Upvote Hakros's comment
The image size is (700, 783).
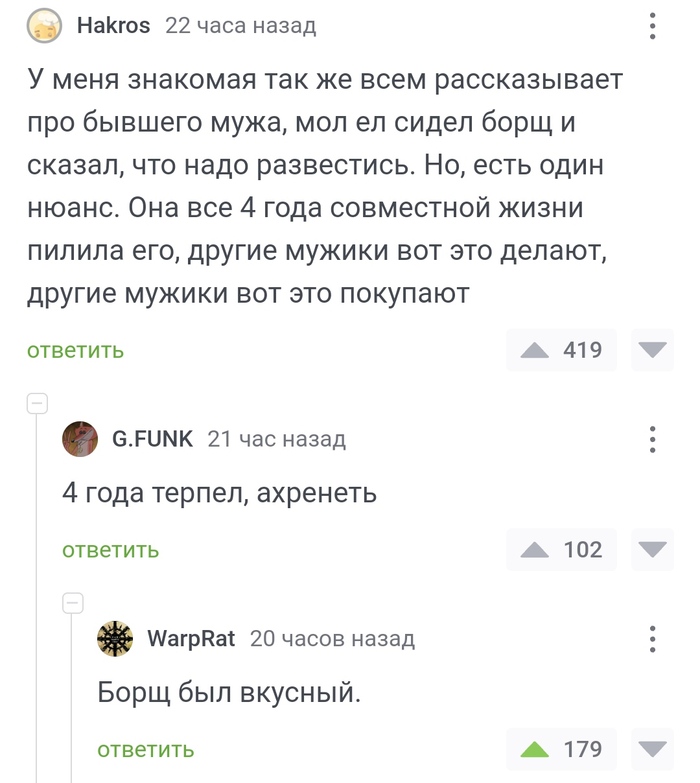point(536,350)
